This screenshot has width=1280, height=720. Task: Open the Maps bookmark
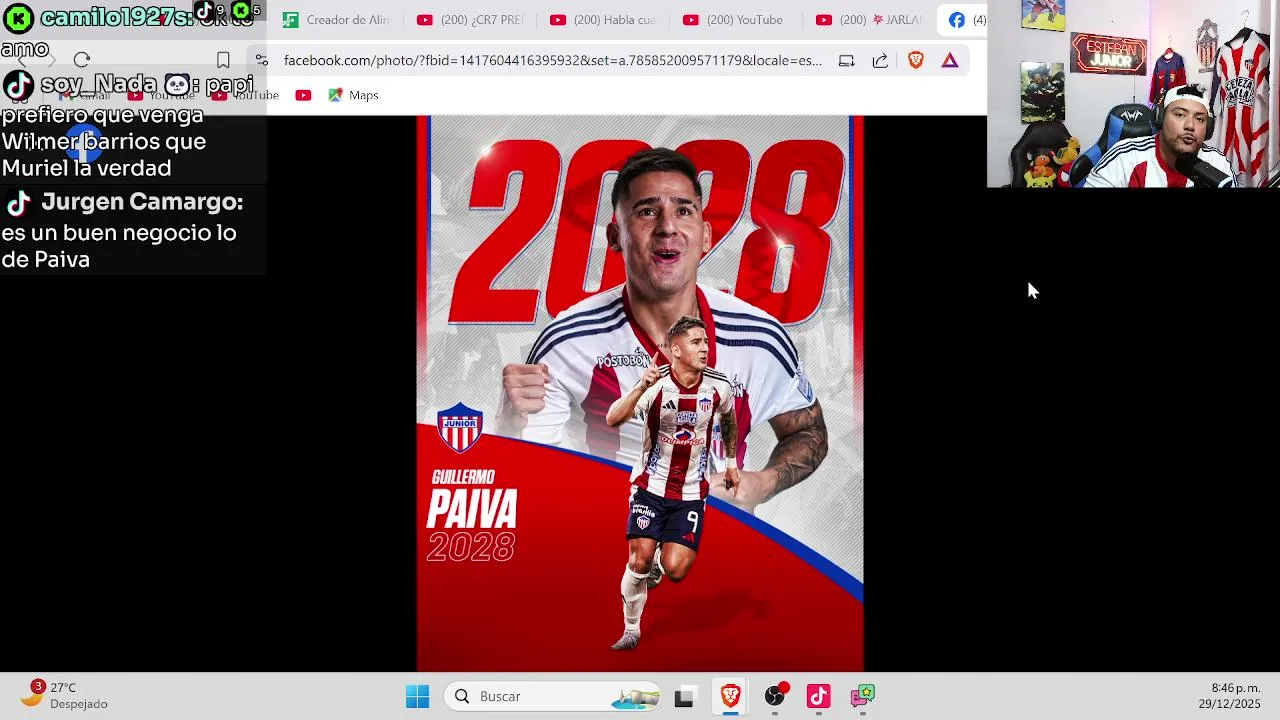click(353, 95)
